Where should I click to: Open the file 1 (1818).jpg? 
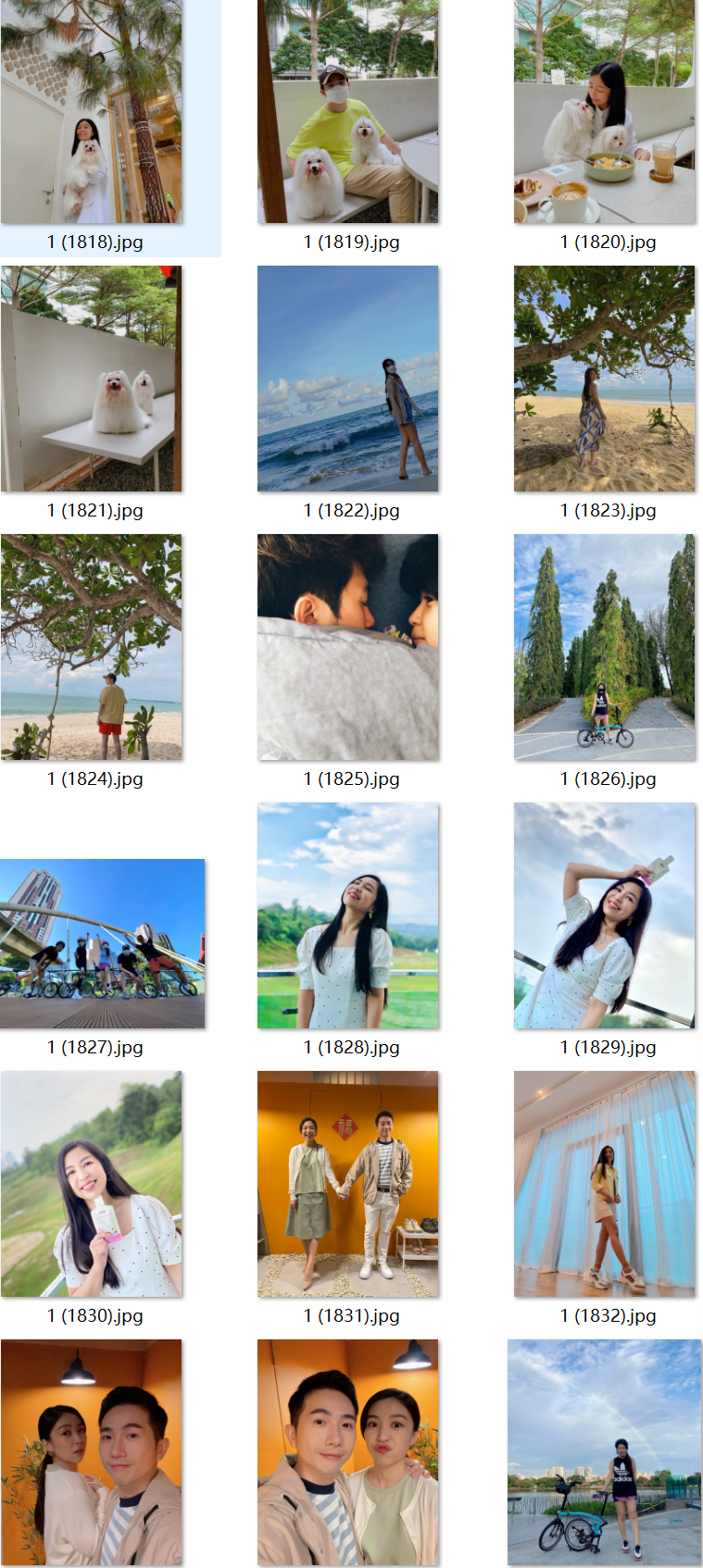(x=92, y=112)
